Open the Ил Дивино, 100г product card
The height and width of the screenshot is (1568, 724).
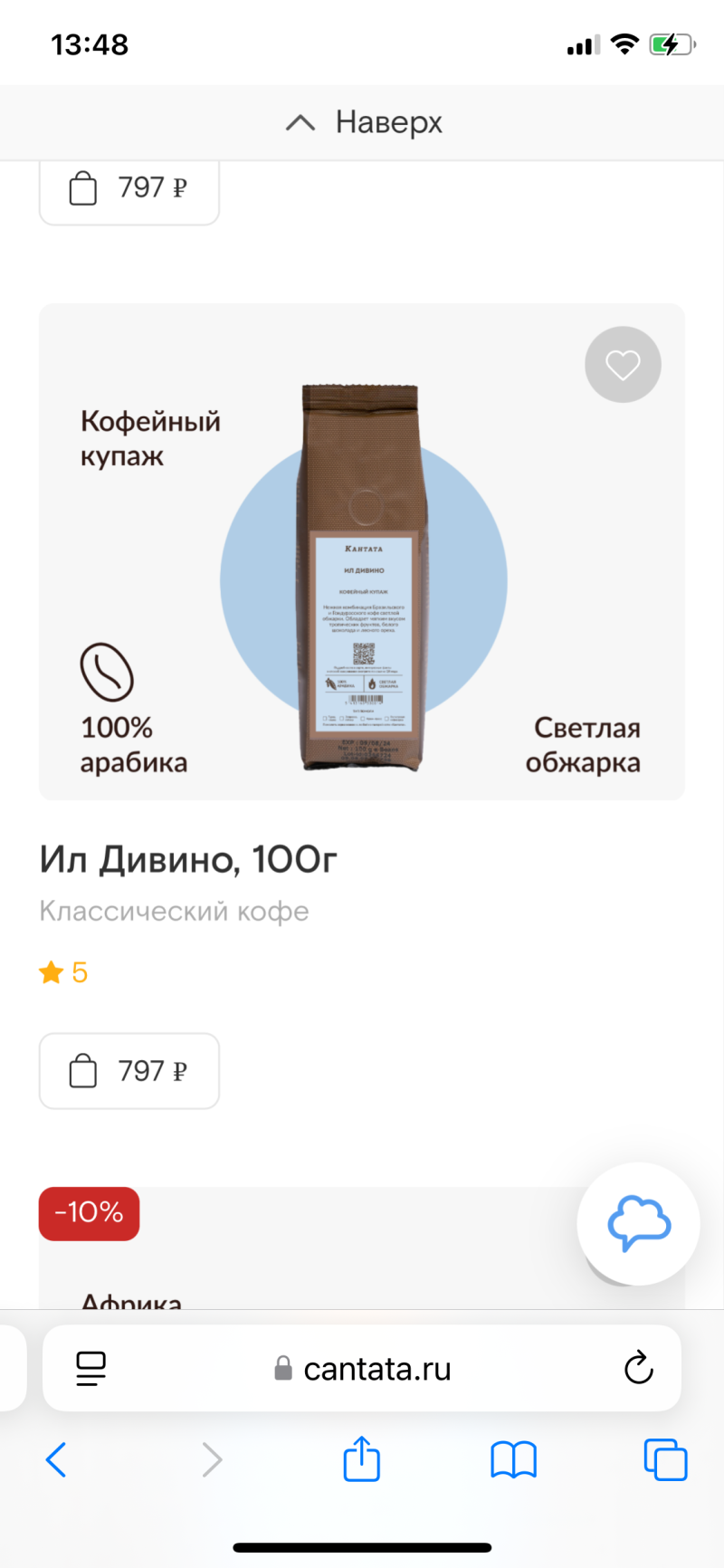click(188, 859)
